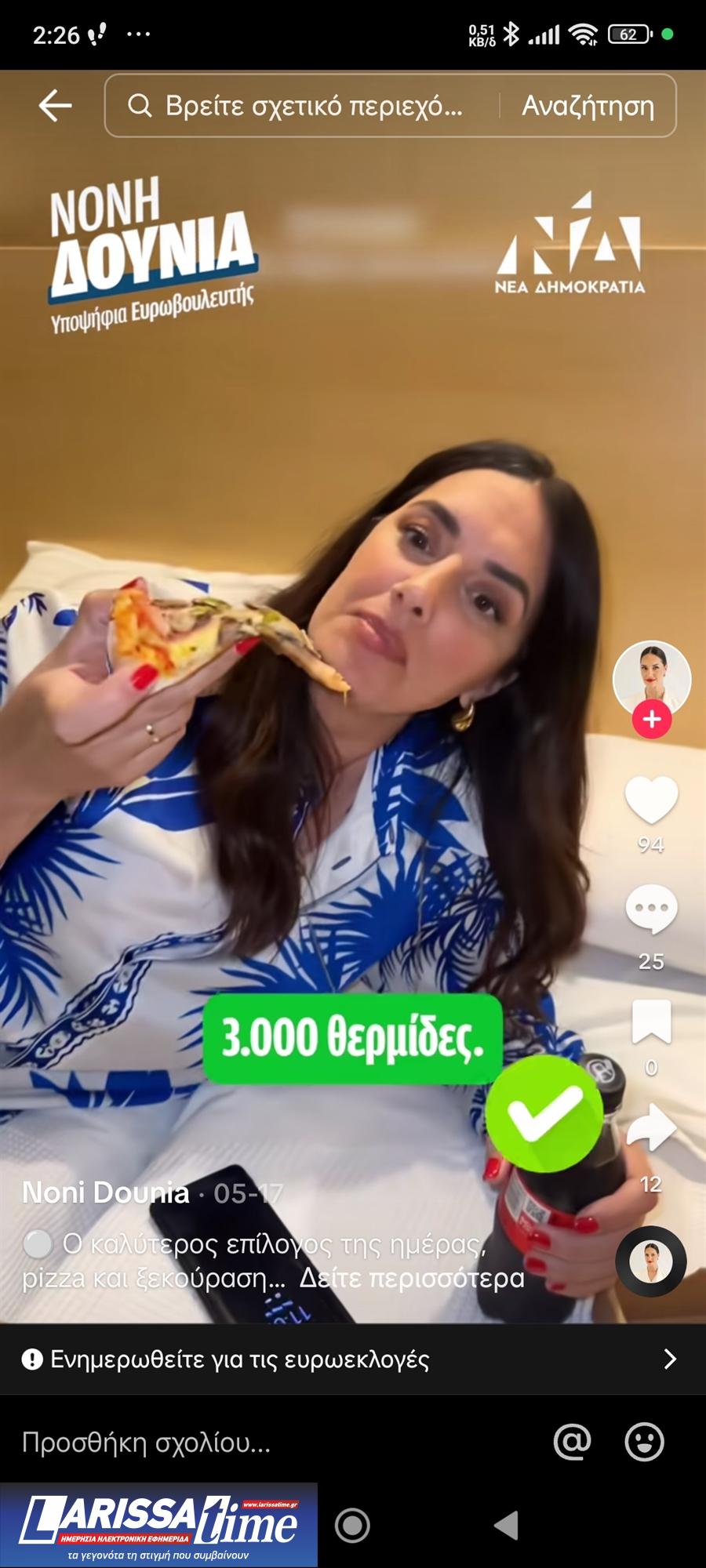This screenshot has height=1568, width=706.
Task: Open the emoji picker for comments
Action: [644, 1442]
